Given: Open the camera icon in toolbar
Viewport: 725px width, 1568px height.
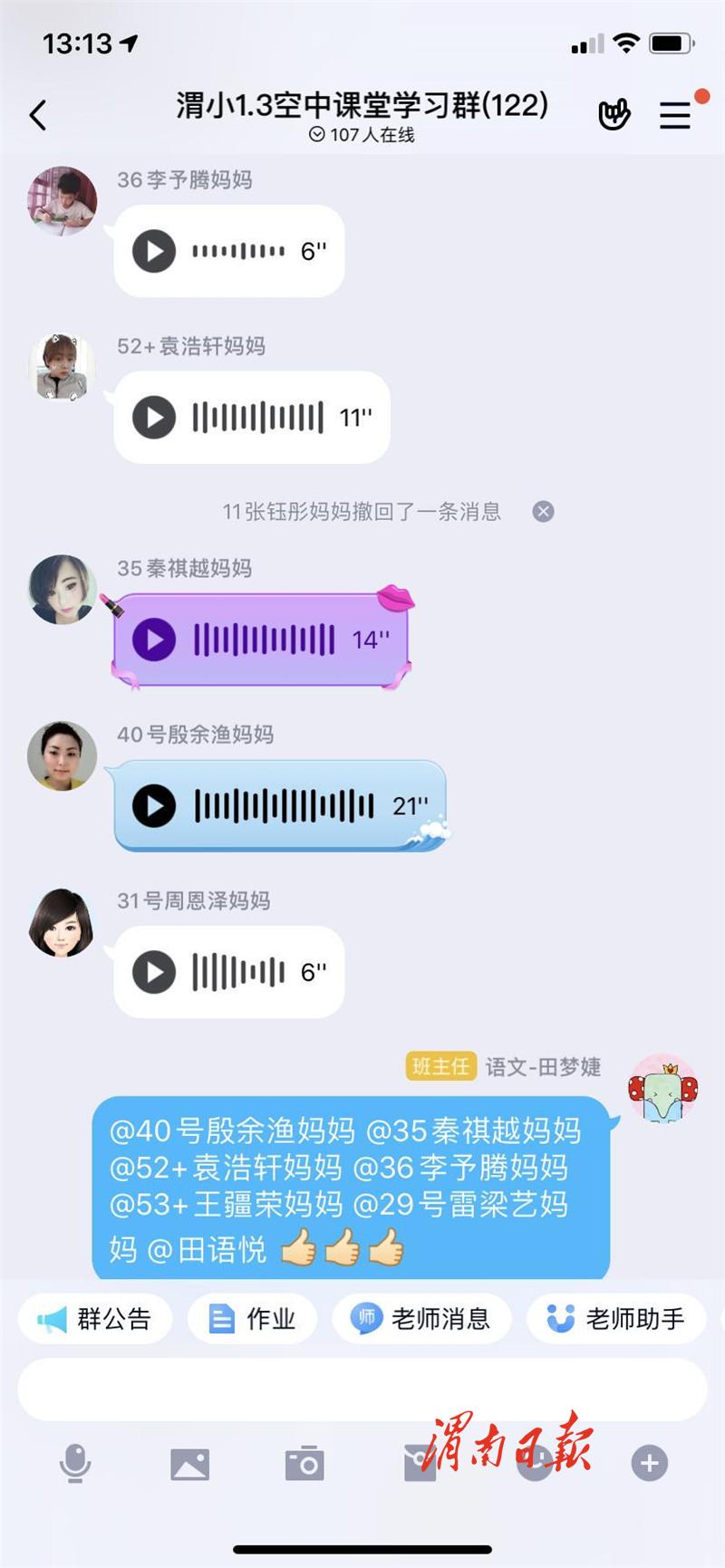Looking at the screenshot, I should click(304, 1464).
